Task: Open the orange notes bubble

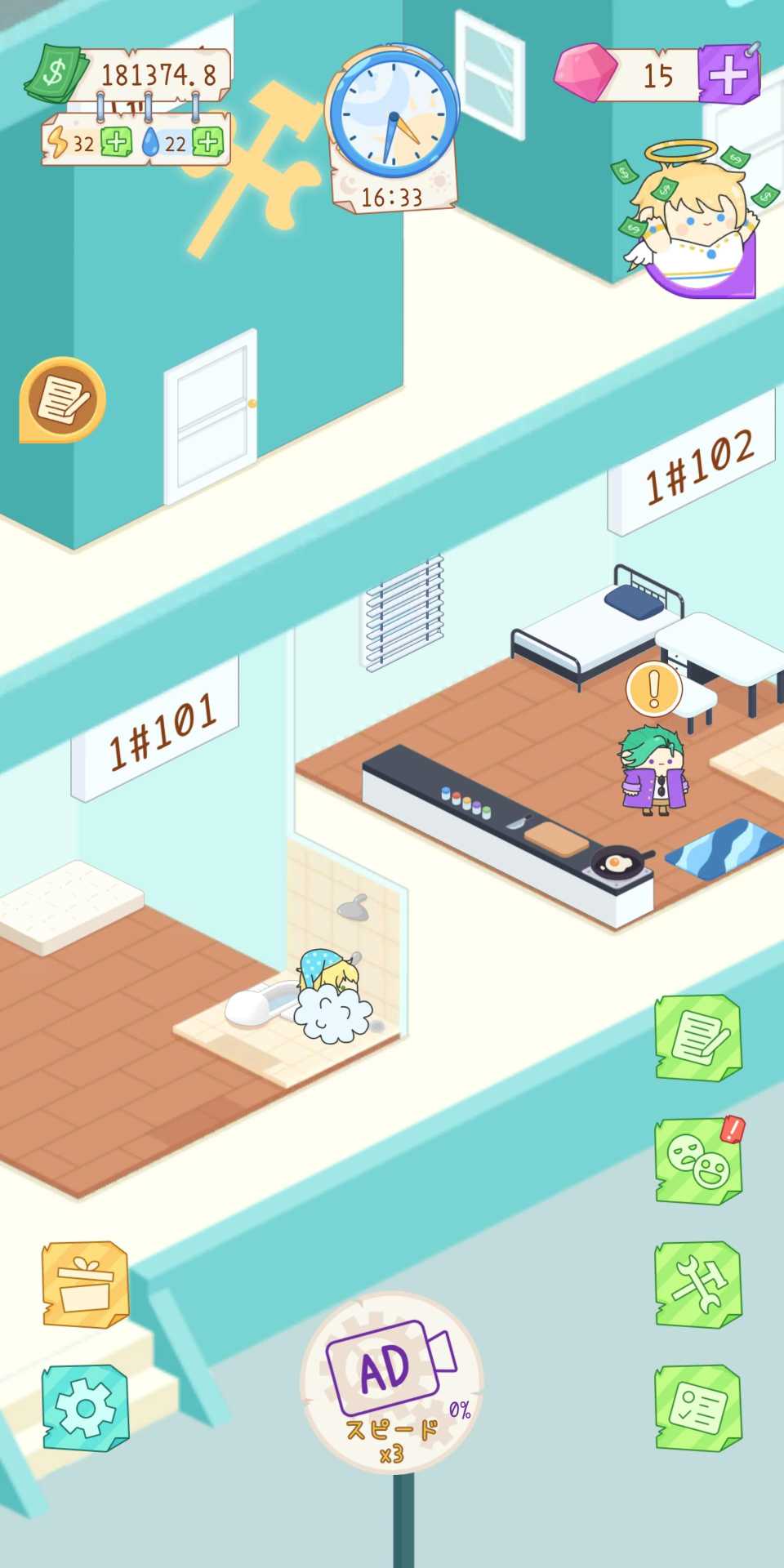Action: (x=62, y=400)
